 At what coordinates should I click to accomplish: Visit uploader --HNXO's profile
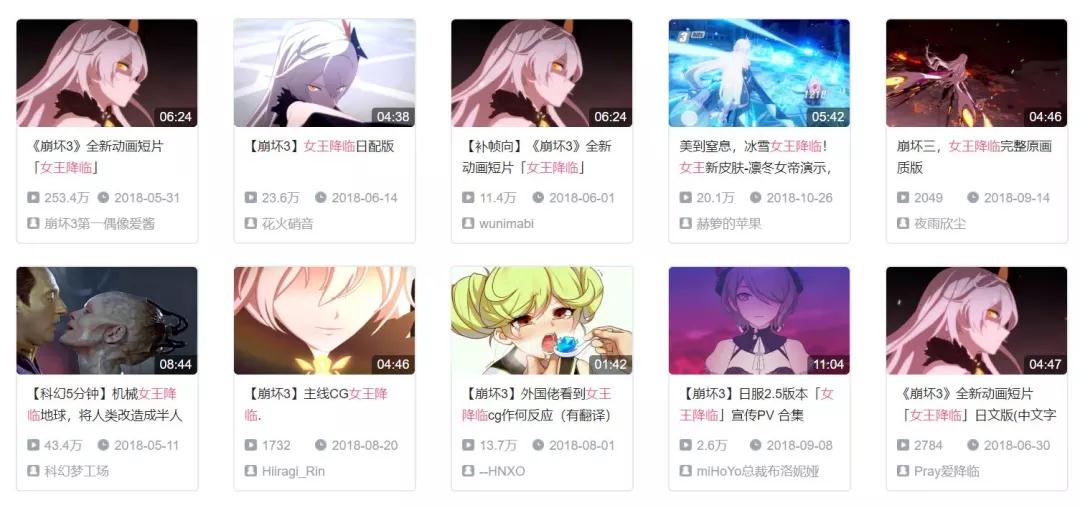tap(502, 471)
